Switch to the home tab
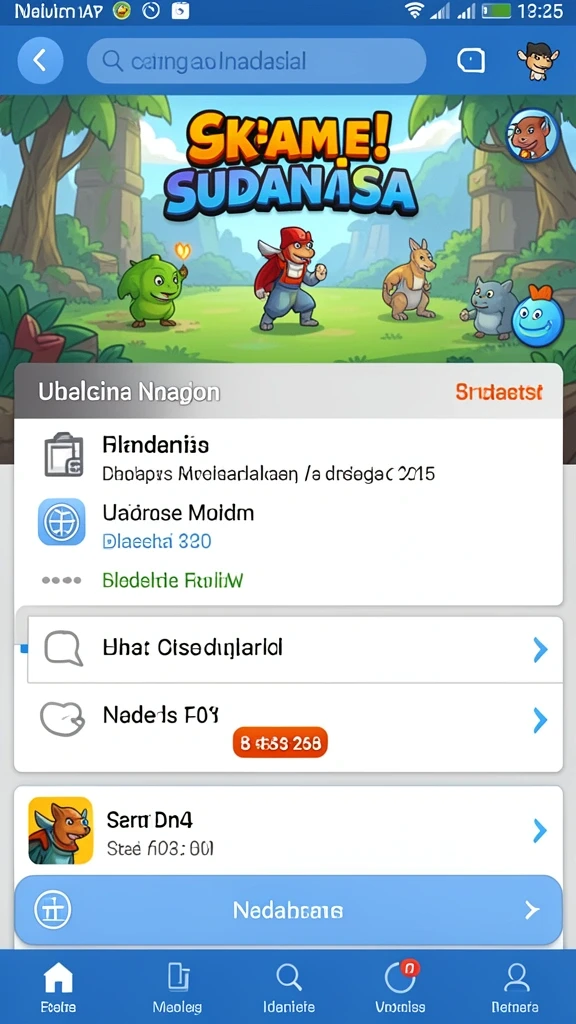Image resolution: width=576 pixels, height=1024 pixels. pos(58,986)
